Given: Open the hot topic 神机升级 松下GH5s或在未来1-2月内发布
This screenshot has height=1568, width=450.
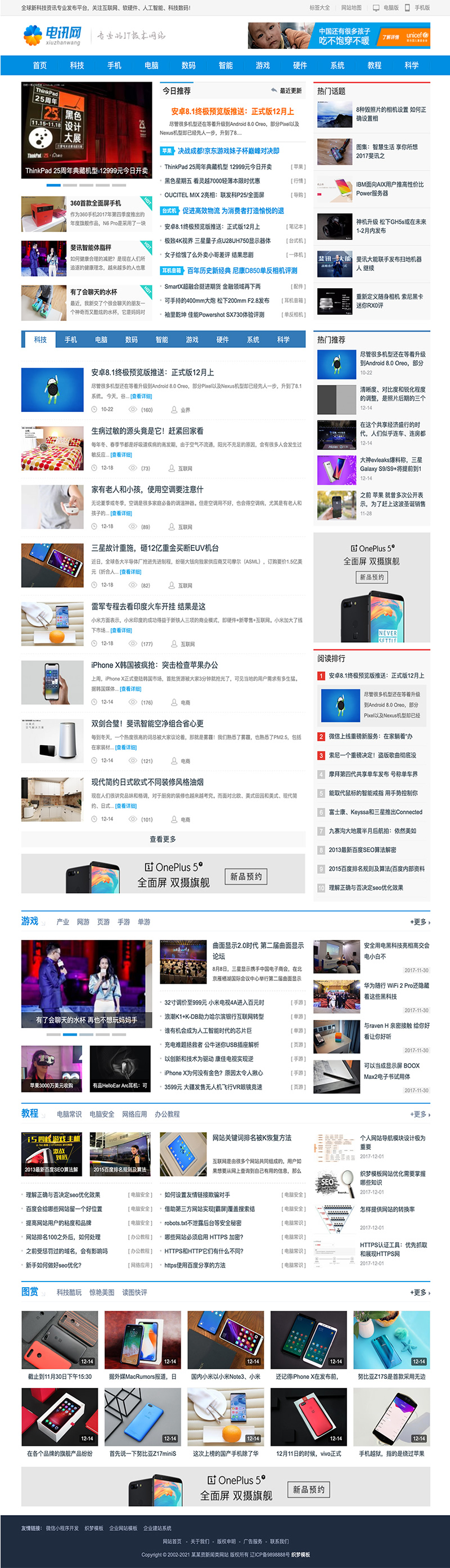Looking at the screenshot, I should coord(391,226).
